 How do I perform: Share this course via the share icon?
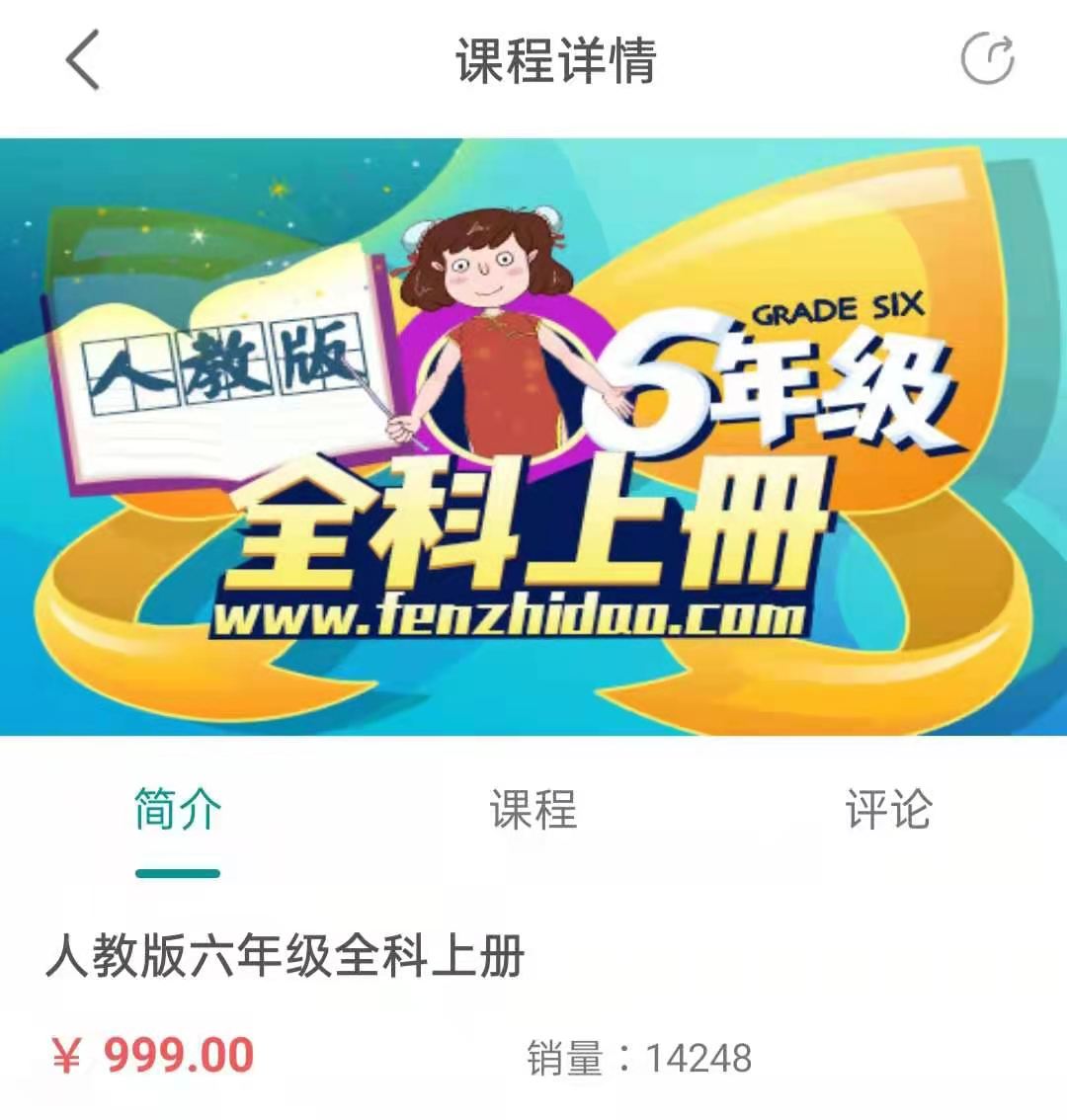987,59
